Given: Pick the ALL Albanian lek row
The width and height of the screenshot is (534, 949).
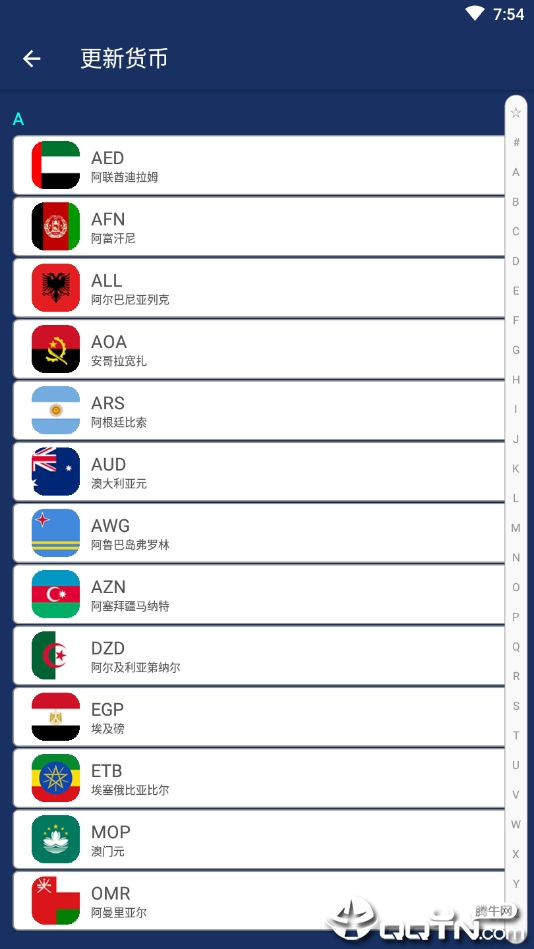Looking at the screenshot, I should [259, 287].
